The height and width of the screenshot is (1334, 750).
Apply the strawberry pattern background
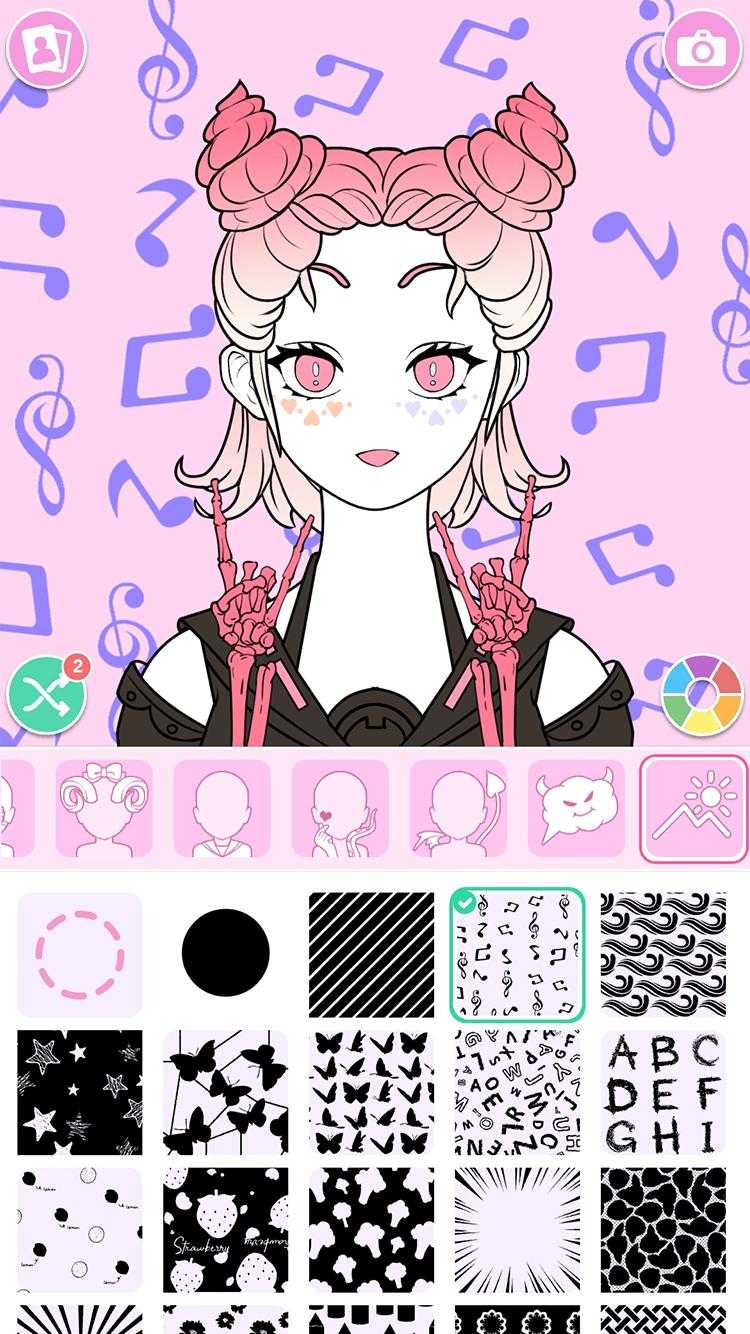click(226, 1230)
